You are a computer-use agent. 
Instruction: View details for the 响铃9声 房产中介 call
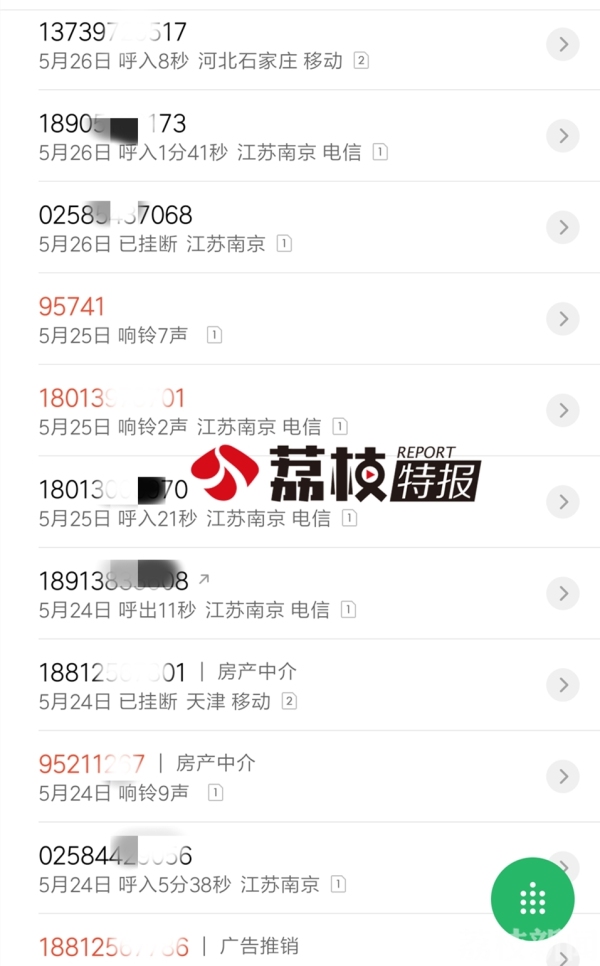tap(563, 776)
